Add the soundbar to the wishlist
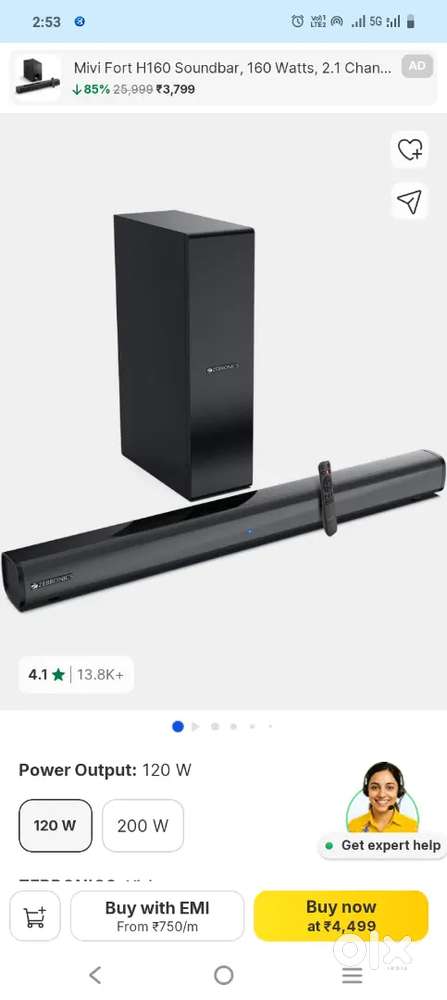This screenshot has height=1000, width=447. click(x=409, y=149)
